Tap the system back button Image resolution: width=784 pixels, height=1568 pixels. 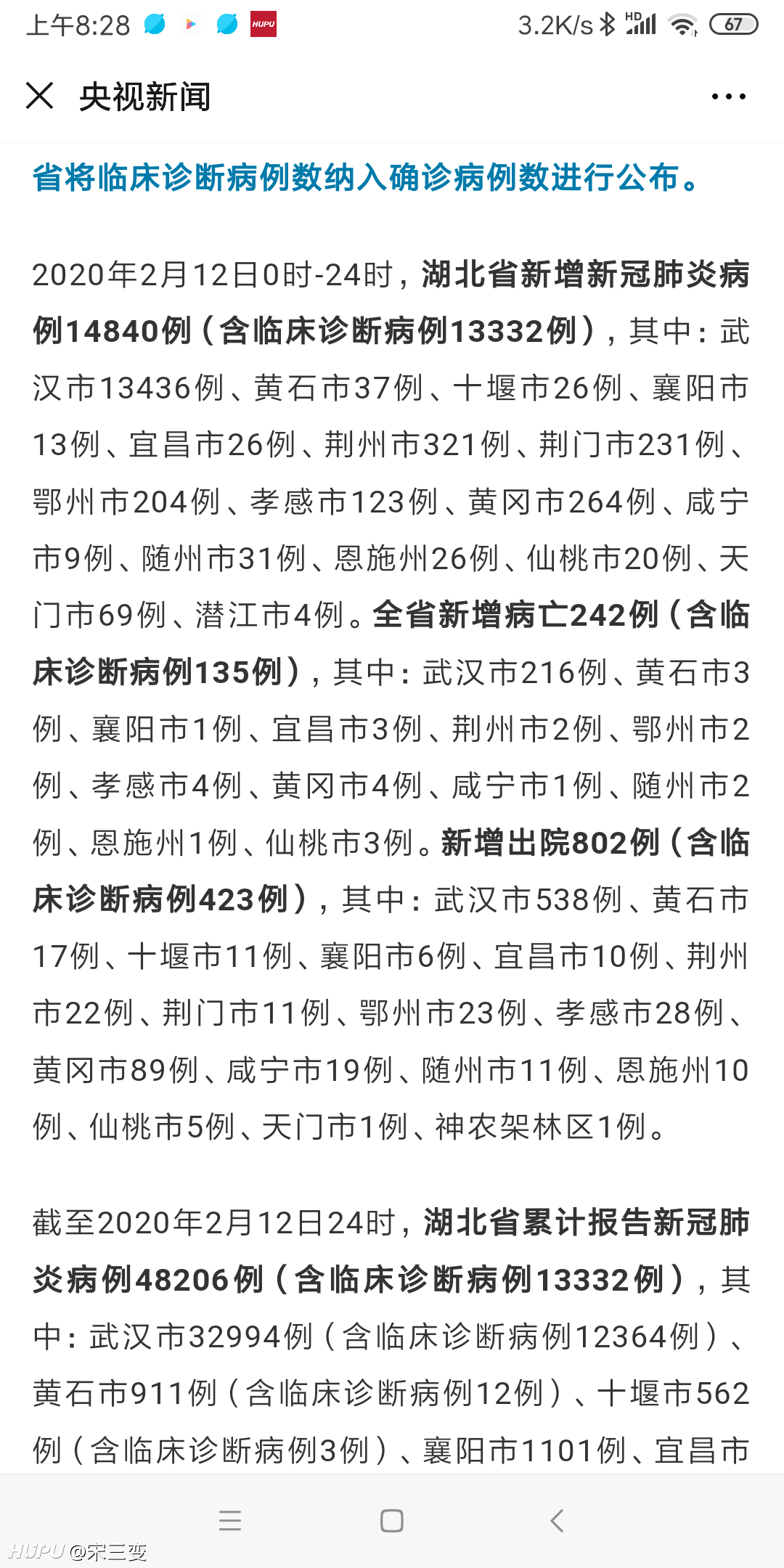point(557,1520)
